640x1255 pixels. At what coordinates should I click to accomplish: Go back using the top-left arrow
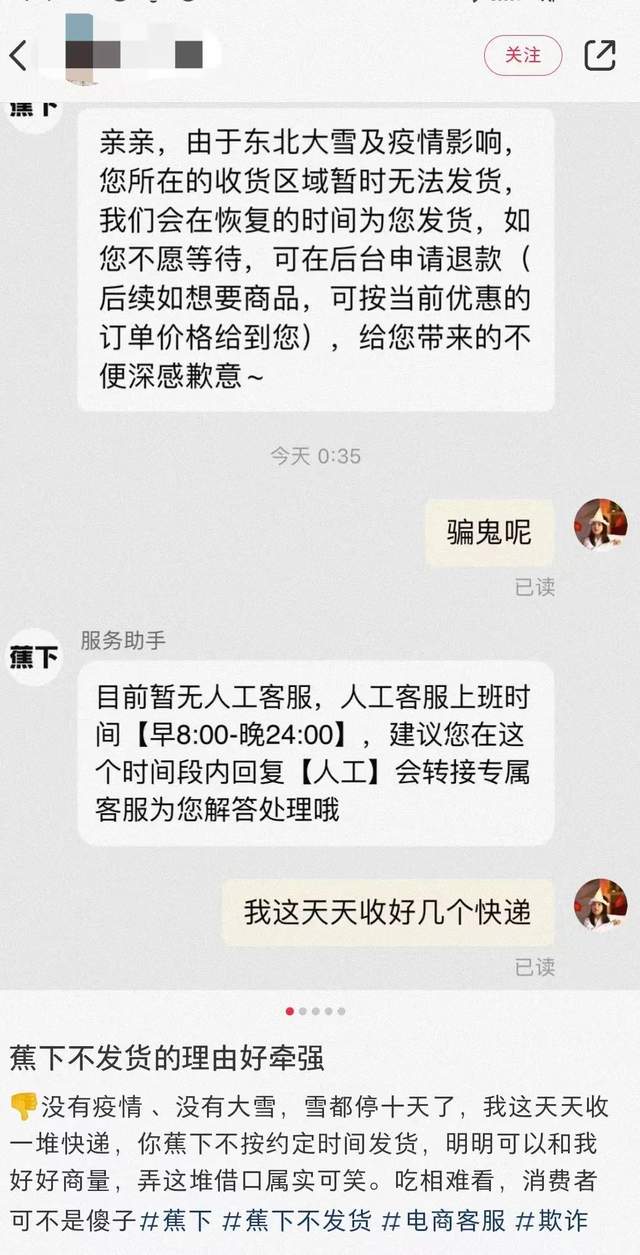pos(18,56)
